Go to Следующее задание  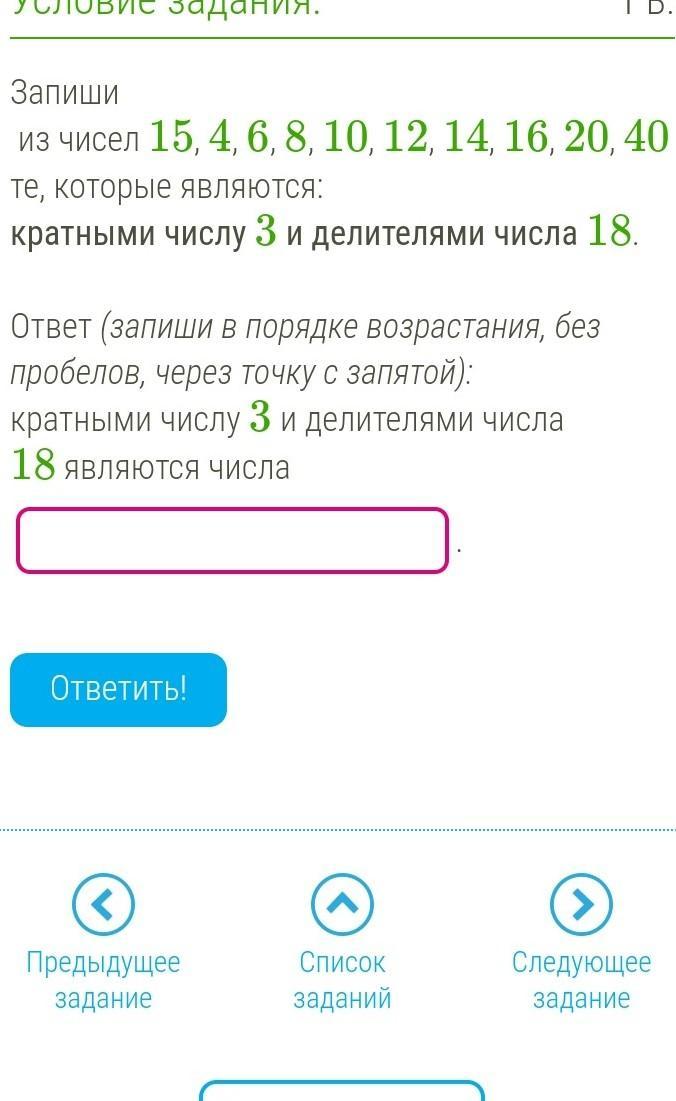tap(581, 905)
